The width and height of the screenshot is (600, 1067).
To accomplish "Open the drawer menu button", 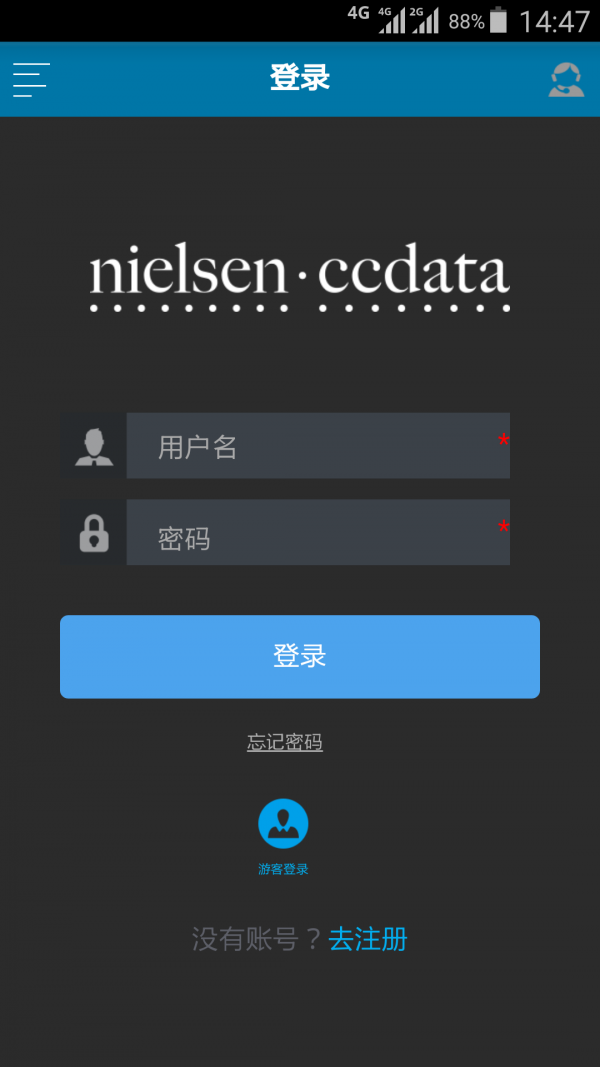I will pyautogui.click(x=31, y=79).
